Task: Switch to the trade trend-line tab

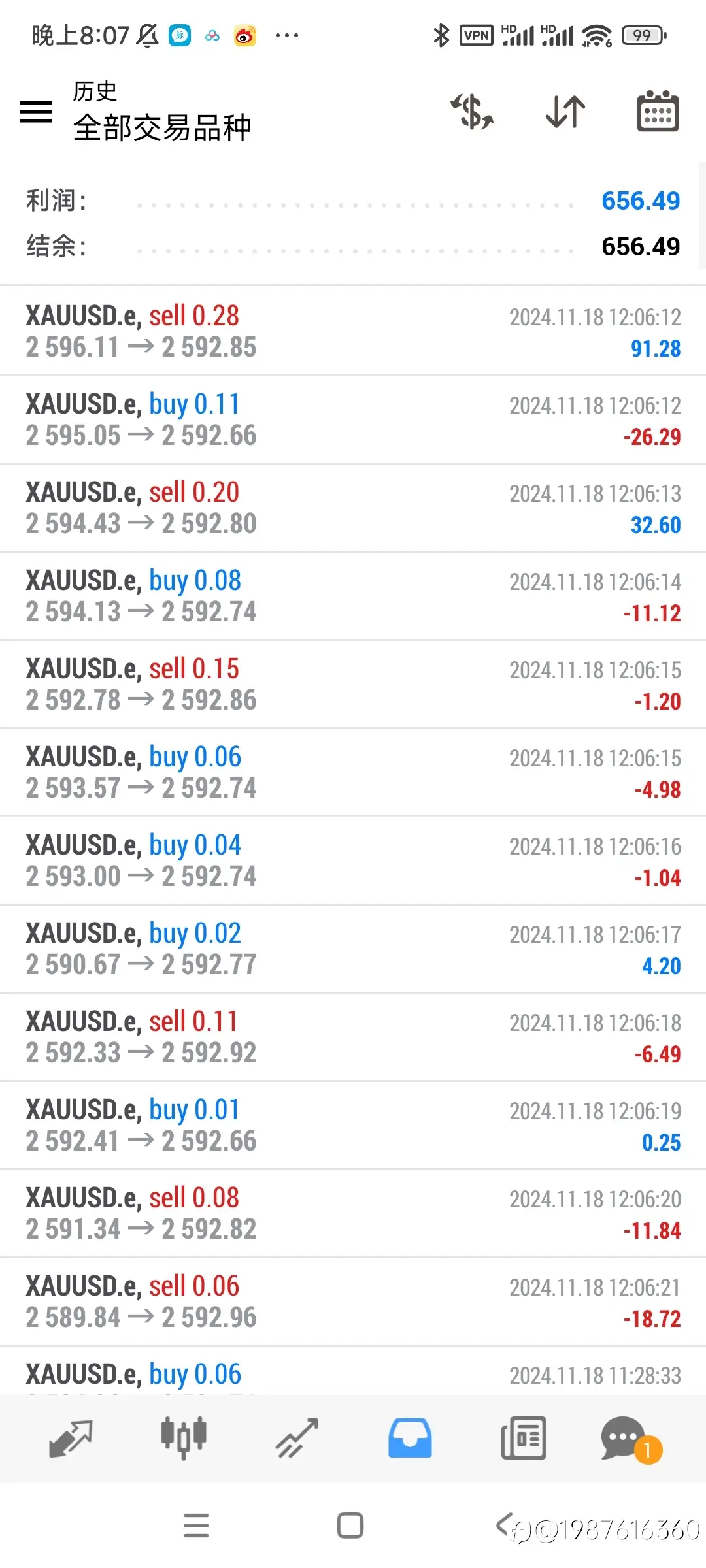Action: pyautogui.click(x=297, y=1438)
